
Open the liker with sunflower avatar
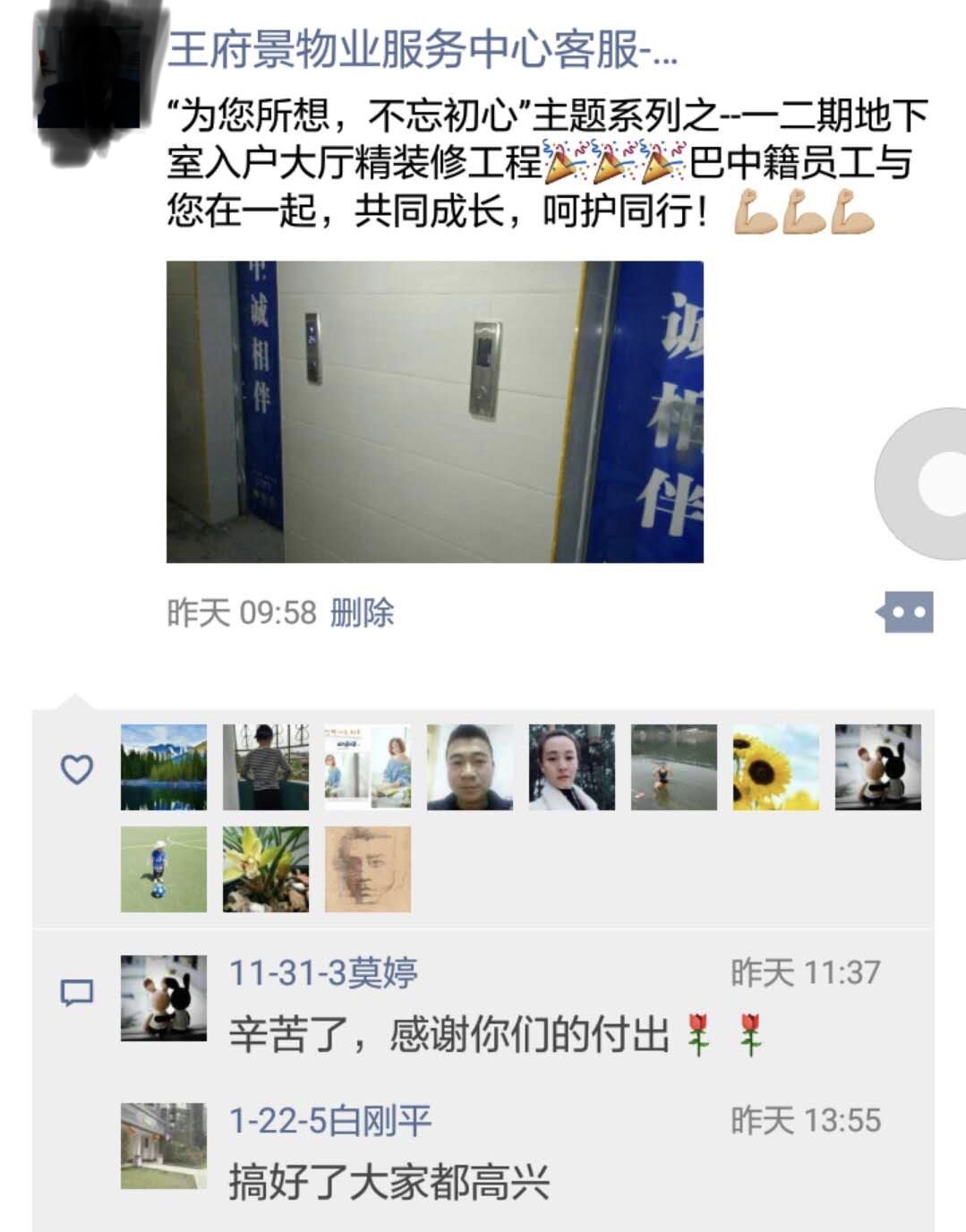click(x=775, y=767)
